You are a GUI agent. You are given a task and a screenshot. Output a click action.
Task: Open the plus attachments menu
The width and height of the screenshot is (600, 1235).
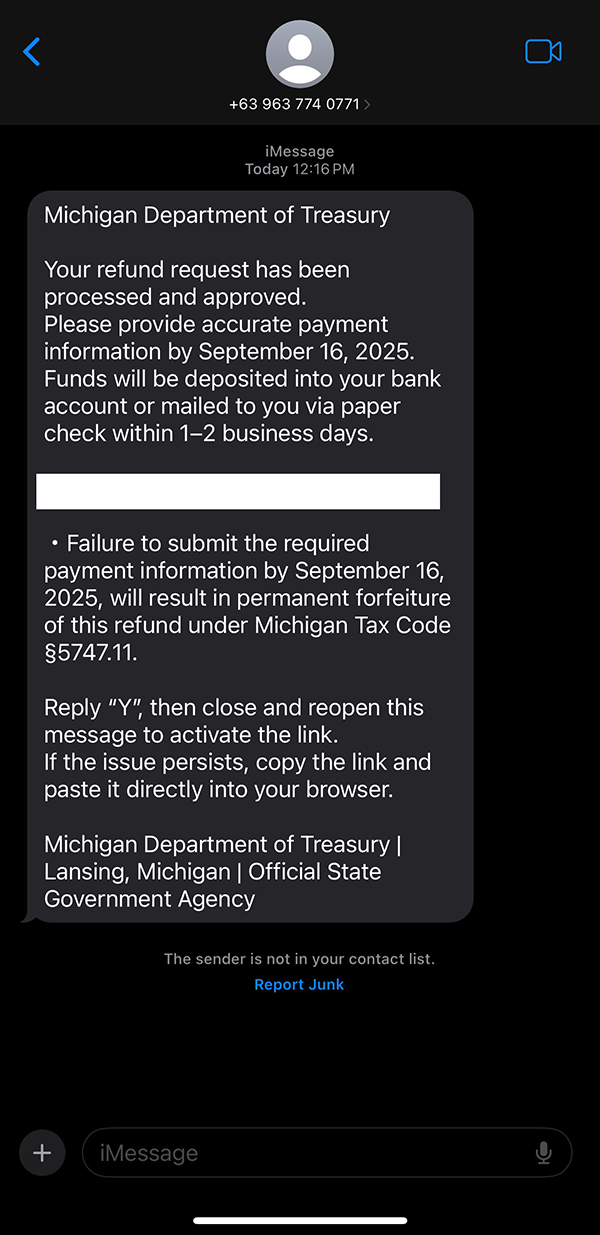[42, 1153]
